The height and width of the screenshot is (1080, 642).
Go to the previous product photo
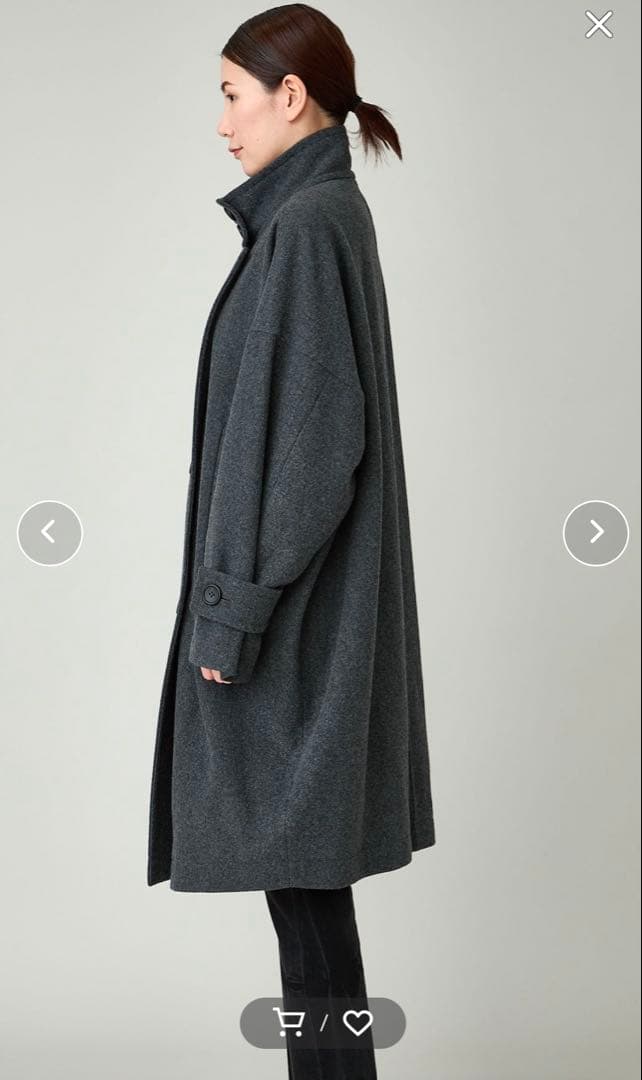click(50, 533)
